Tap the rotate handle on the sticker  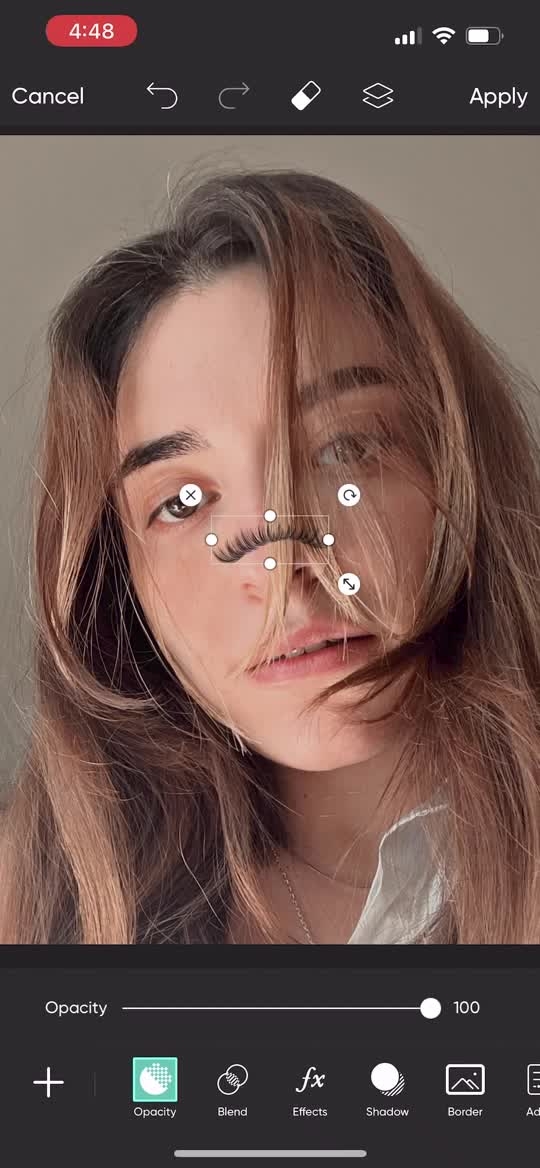349,495
